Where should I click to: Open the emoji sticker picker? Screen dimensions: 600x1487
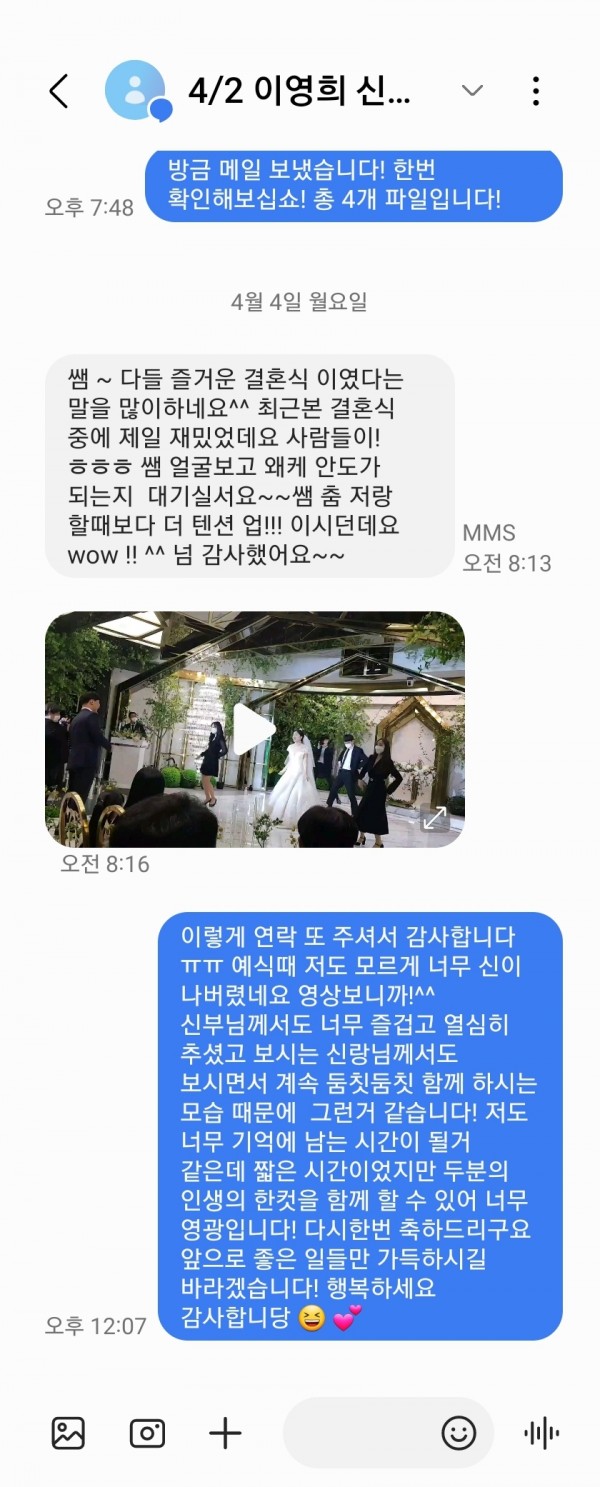[x=459, y=1433]
